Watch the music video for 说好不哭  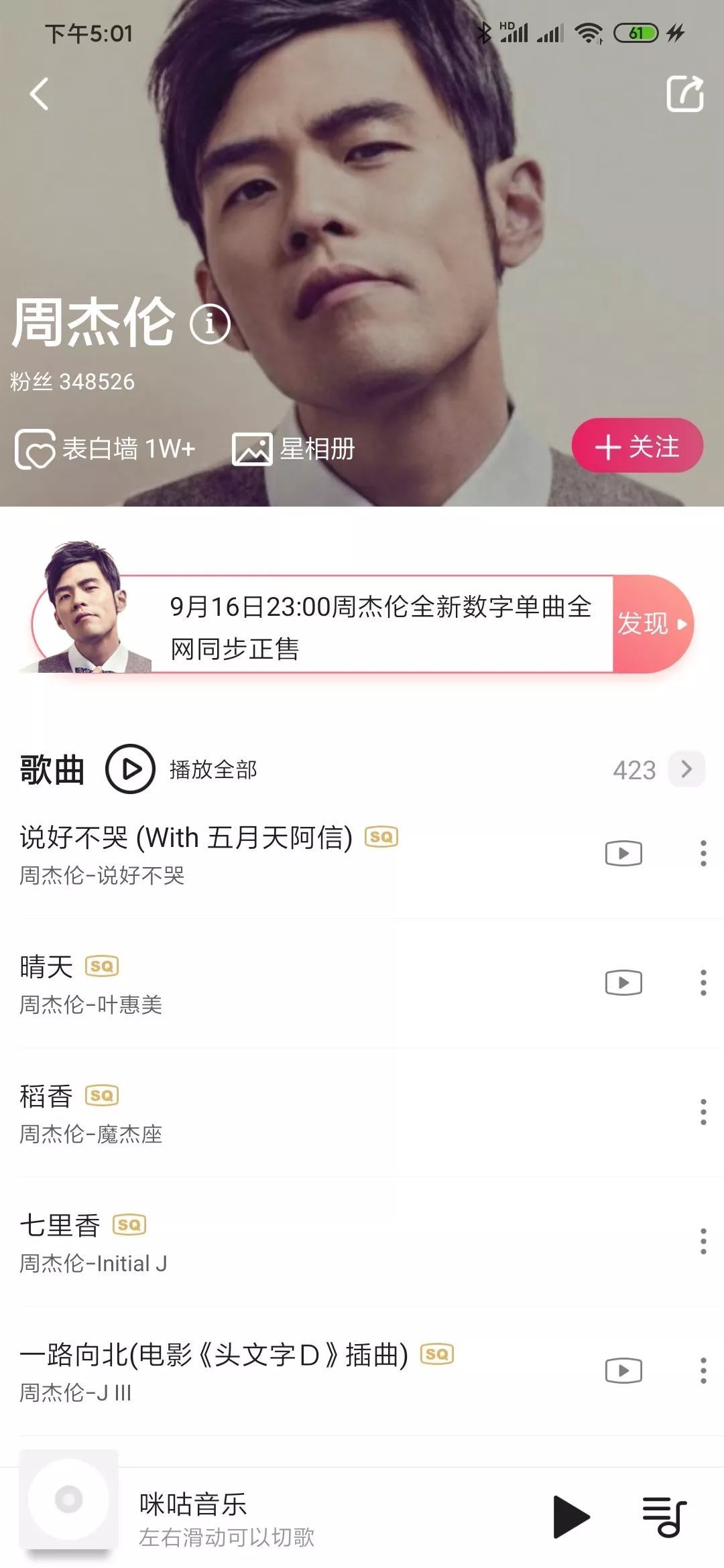(x=623, y=854)
